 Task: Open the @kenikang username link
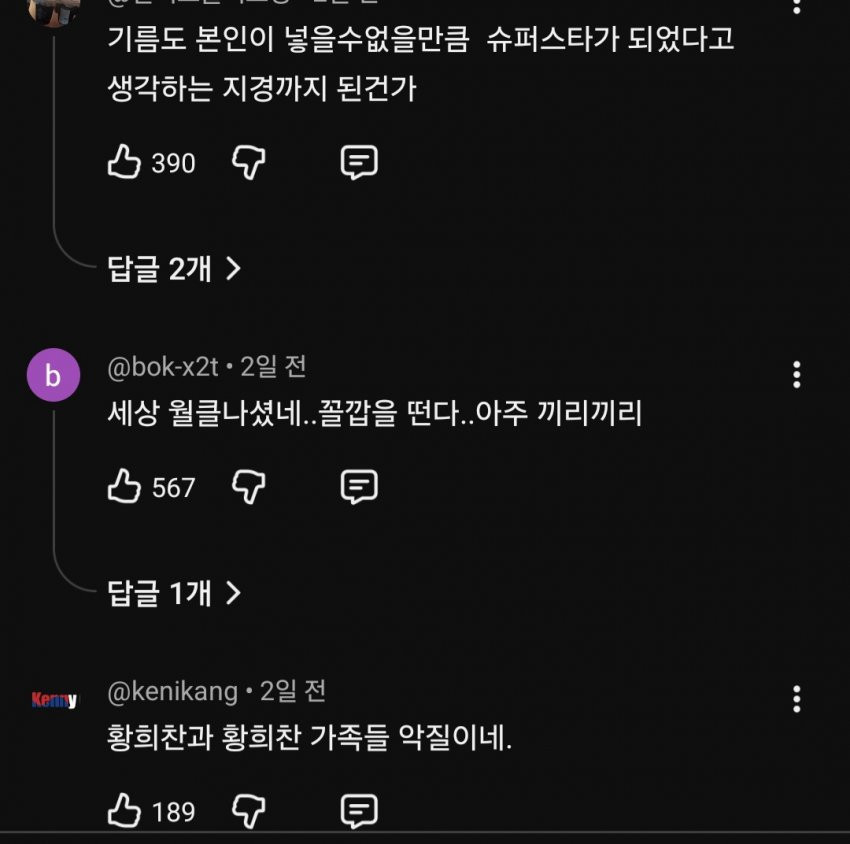point(172,691)
